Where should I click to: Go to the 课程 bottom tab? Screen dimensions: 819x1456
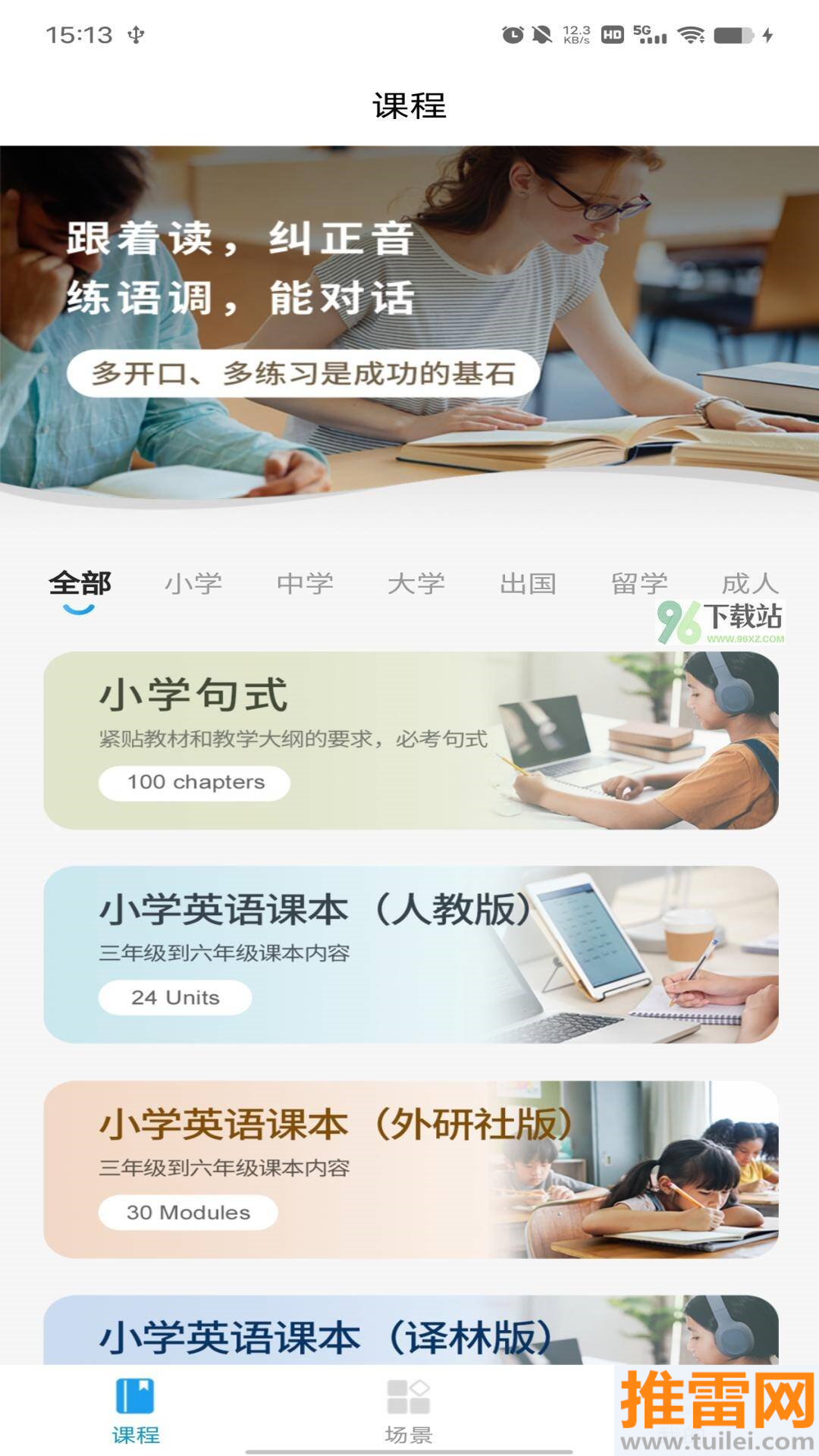[136, 1411]
